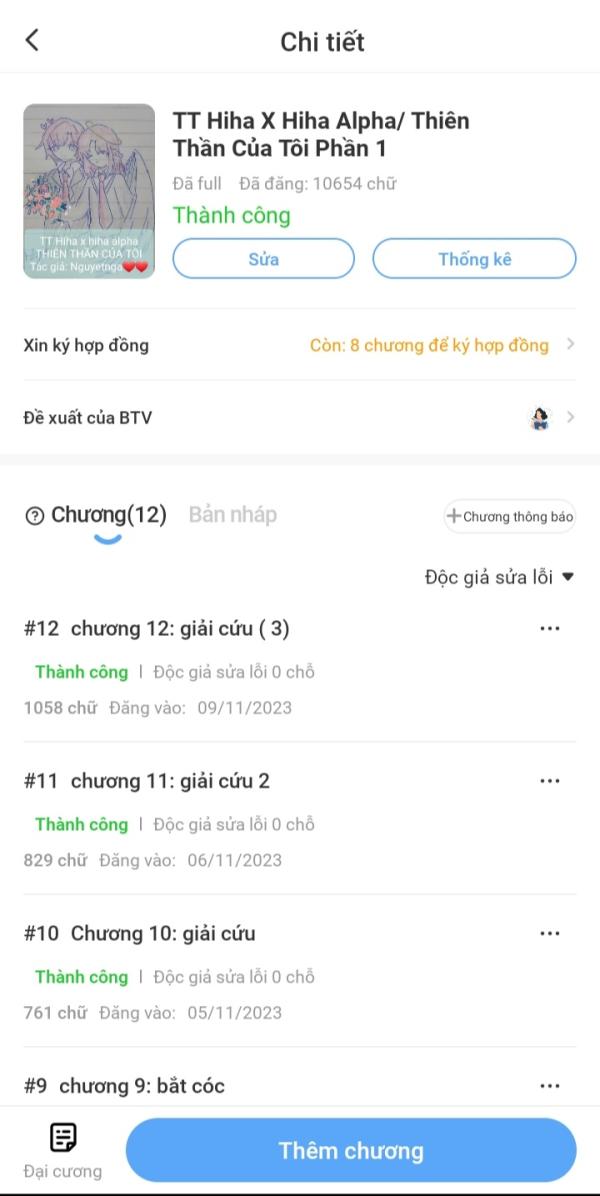Go back using the top-left arrow
The width and height of the screenshot is (600, 1196).
point(32,41)
